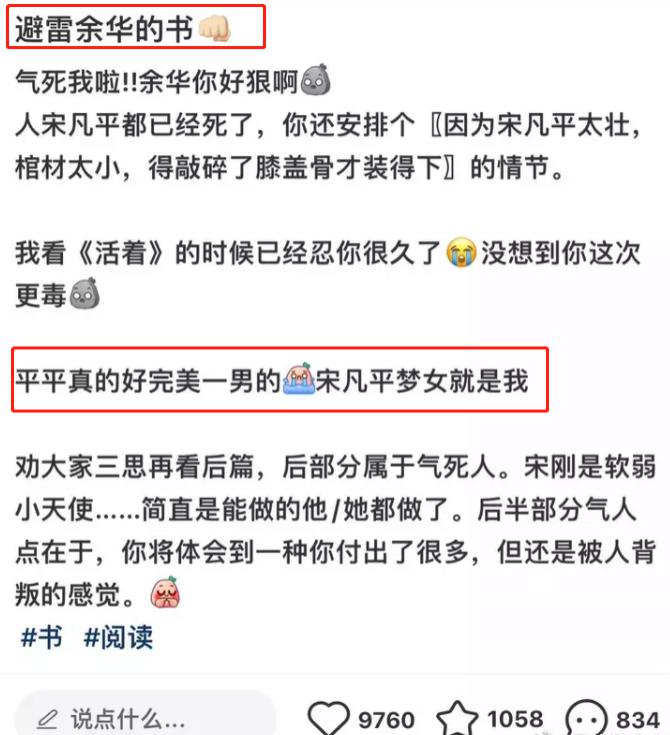Save the post using the star icon
The image size is (670, 735).
coord(458,719)
